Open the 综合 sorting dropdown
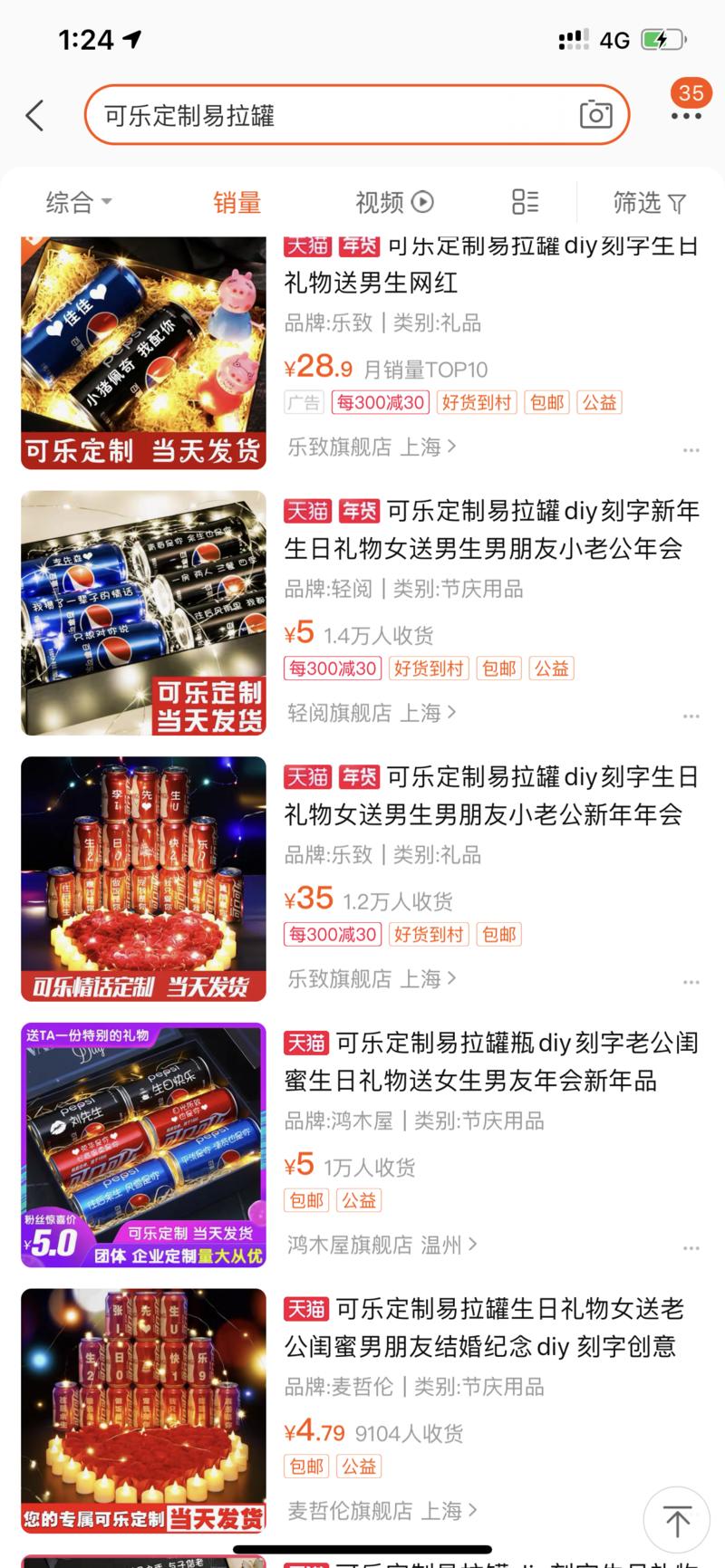The height and width of the screenshot is (1568, 725). (x=76, y=202)
